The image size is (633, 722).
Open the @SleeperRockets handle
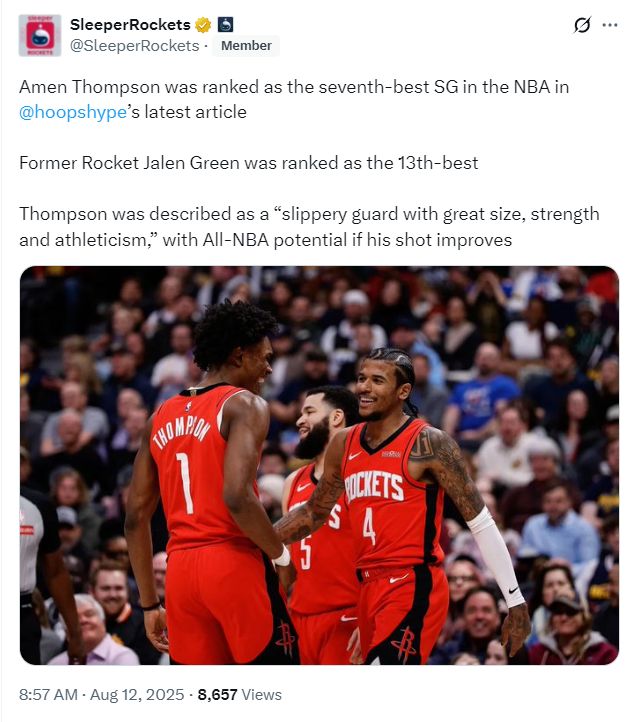(134, 46)
